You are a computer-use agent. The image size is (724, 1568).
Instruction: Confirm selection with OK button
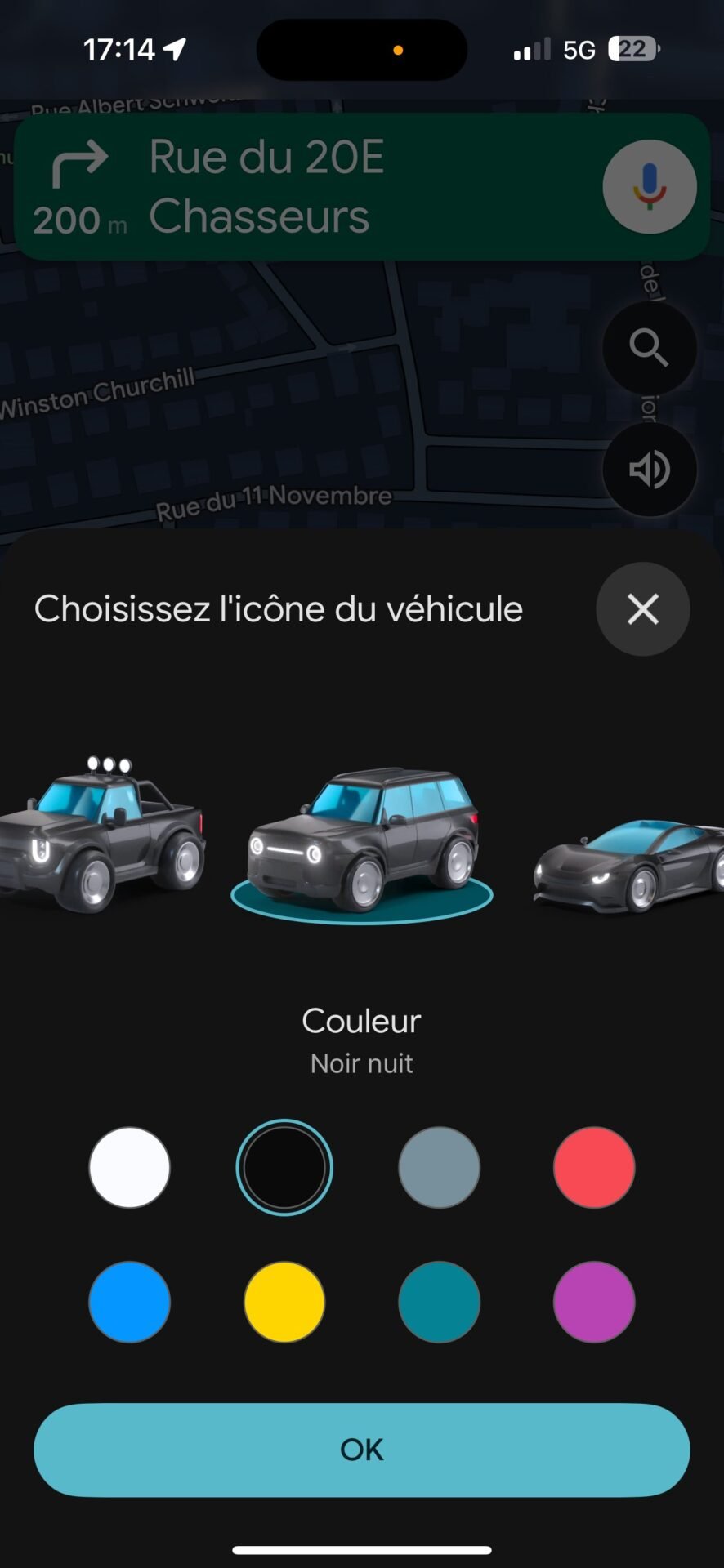pos(362,1450)
